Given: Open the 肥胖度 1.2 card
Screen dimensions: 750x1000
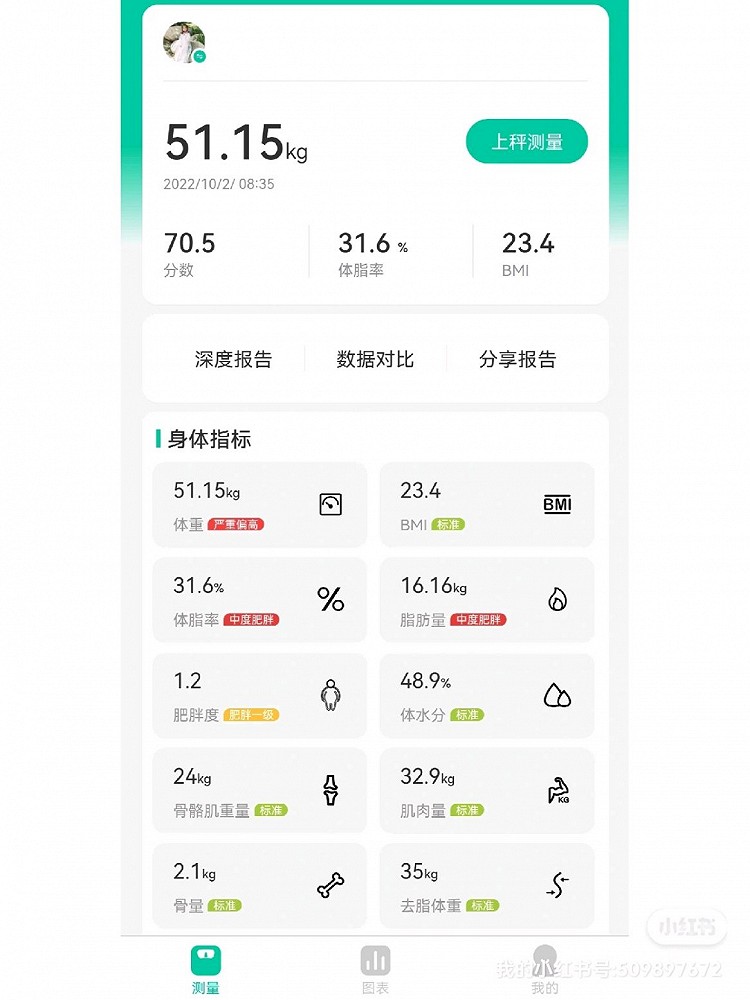Looking at the screenshot, I should coord(260,696).
